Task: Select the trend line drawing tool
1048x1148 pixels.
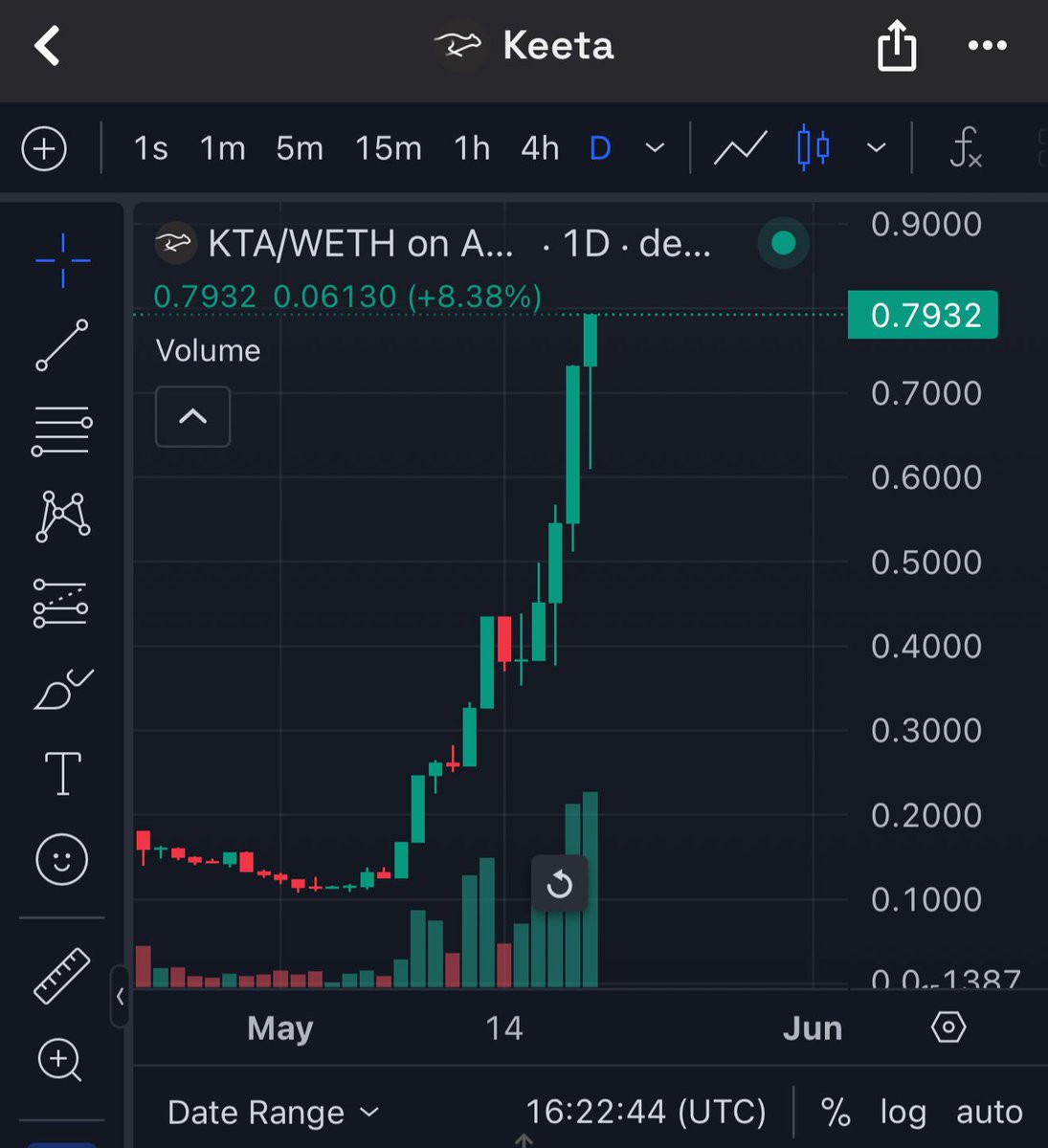Action: [x=62, y=345]
